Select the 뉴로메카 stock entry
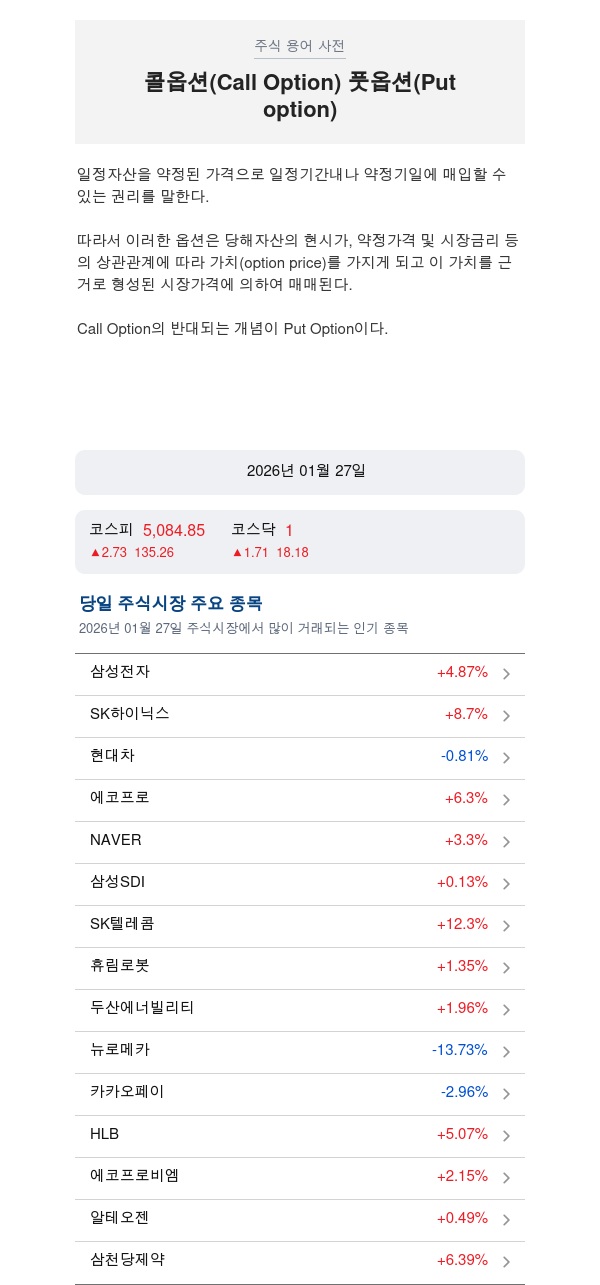Screen dimensions: 600x1285 (299, 1052)
